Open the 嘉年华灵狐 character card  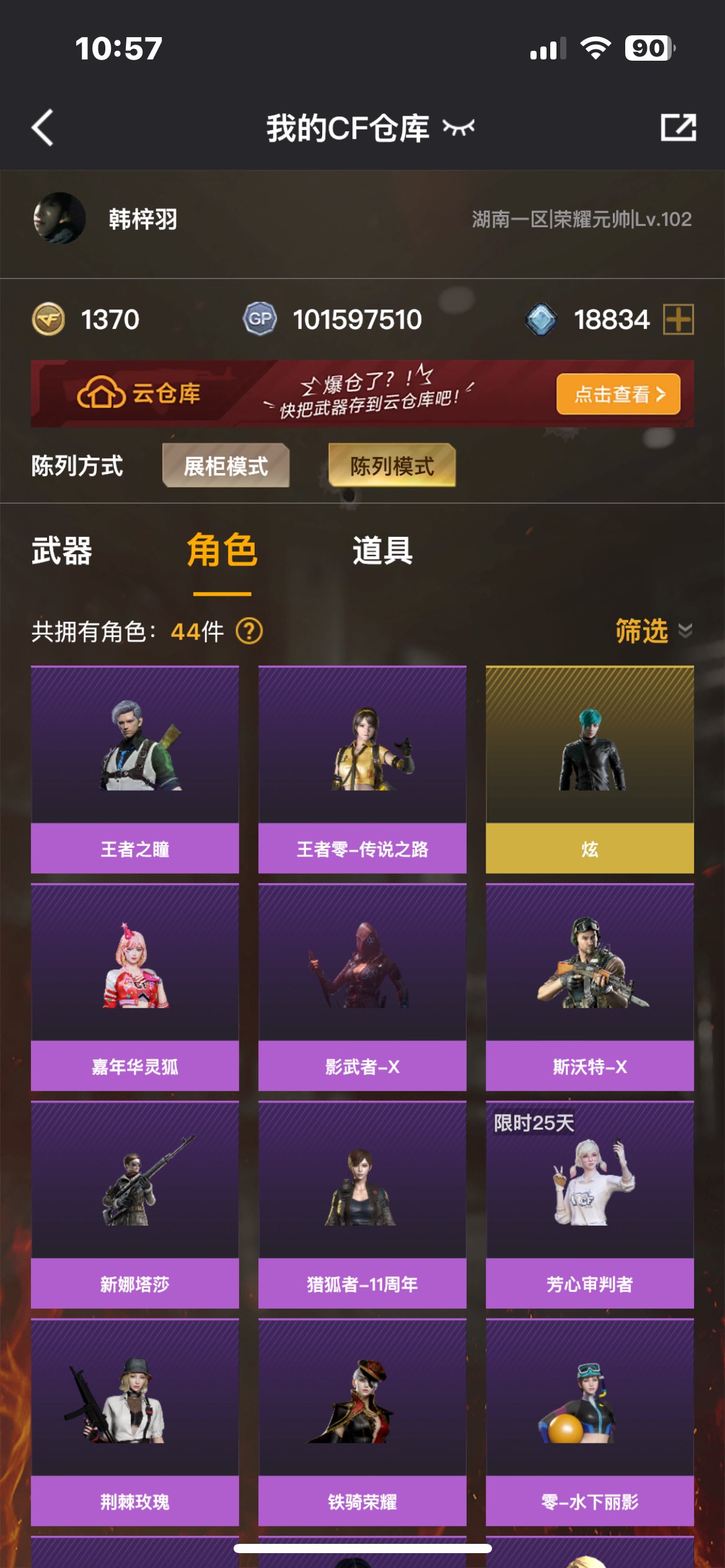pos(135,987)
